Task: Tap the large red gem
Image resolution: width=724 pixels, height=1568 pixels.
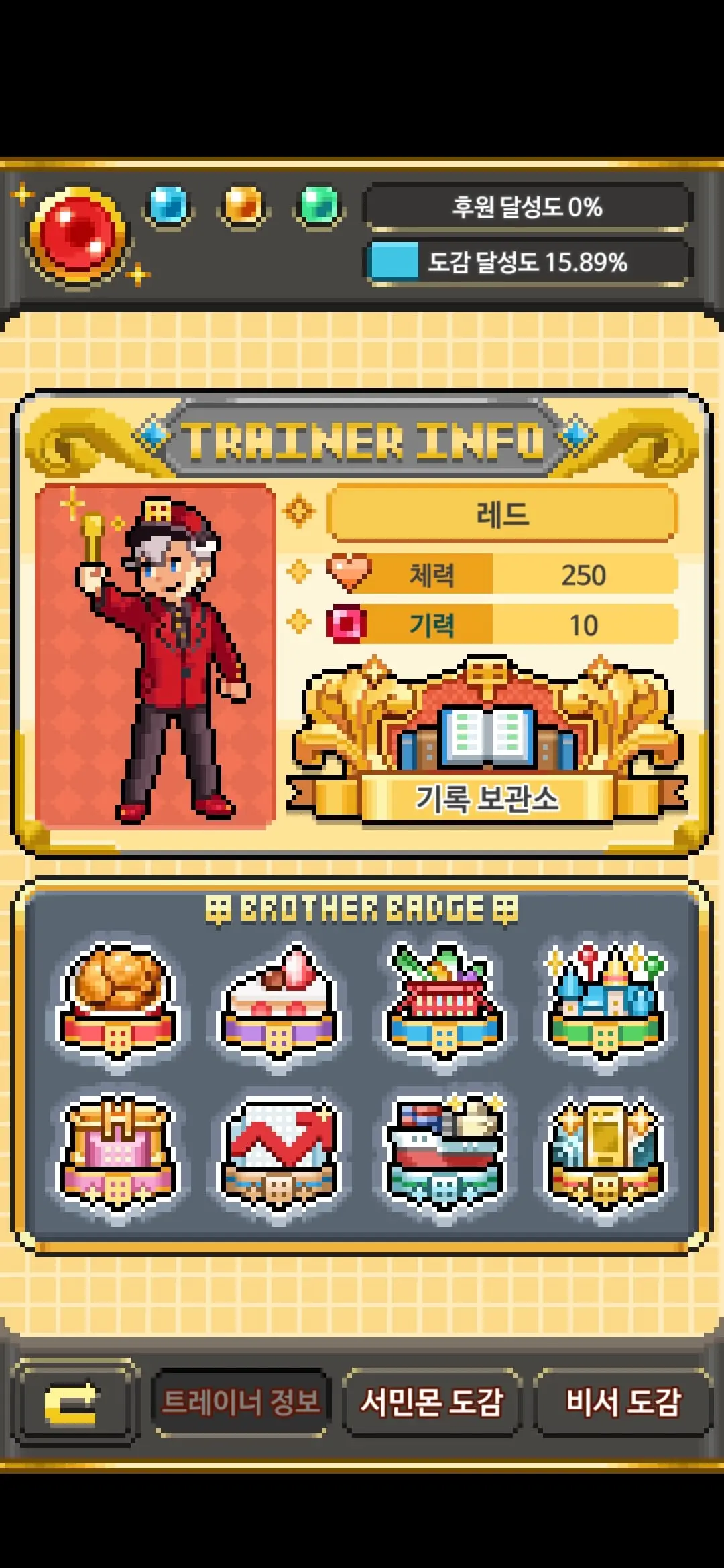Action: pos(77,236)
